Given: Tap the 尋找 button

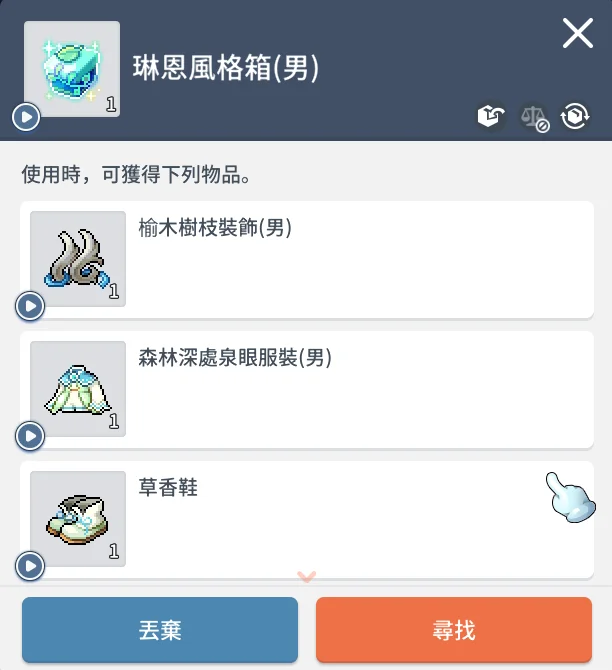Looking at the screenshot, I should (454, 630).
